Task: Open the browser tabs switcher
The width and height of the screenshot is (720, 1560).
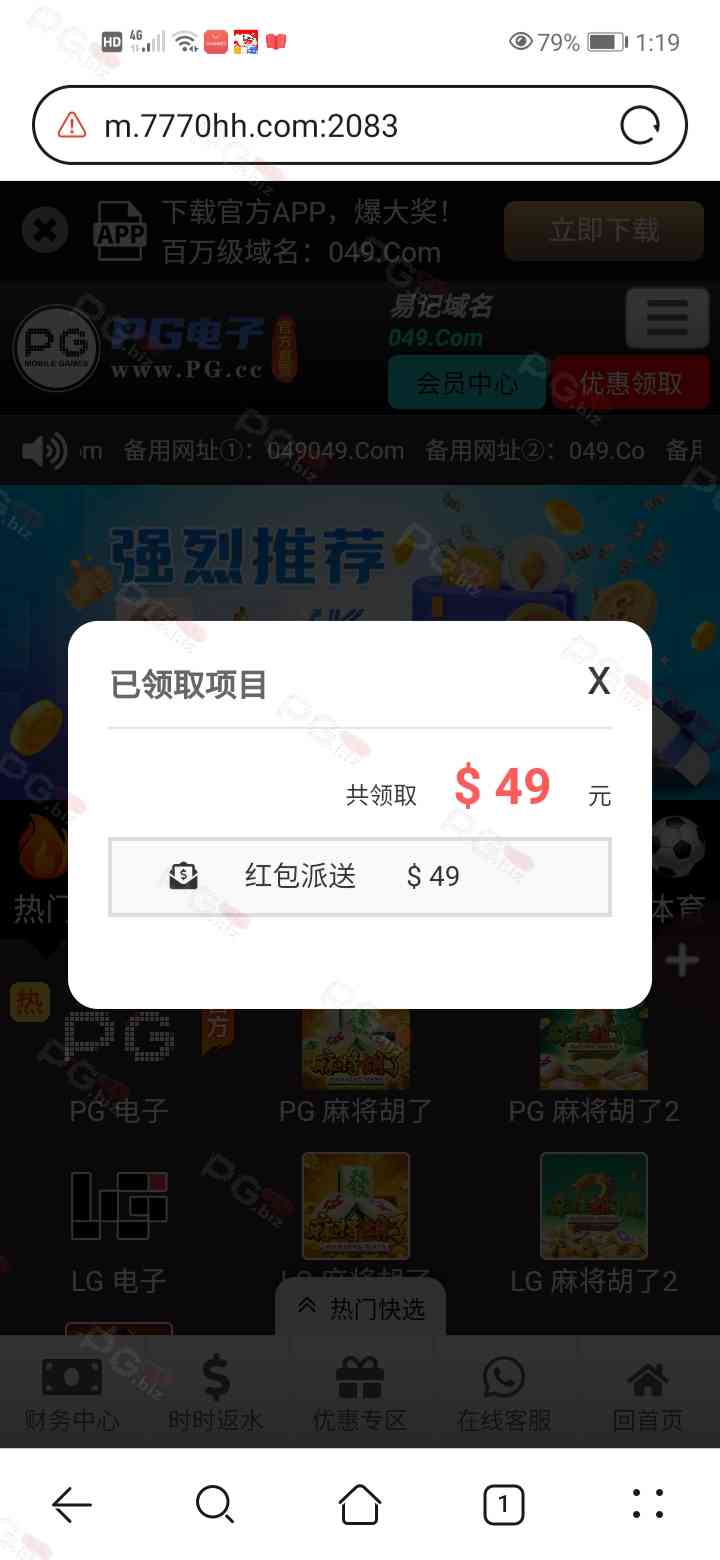Action: click(503, 1503)
